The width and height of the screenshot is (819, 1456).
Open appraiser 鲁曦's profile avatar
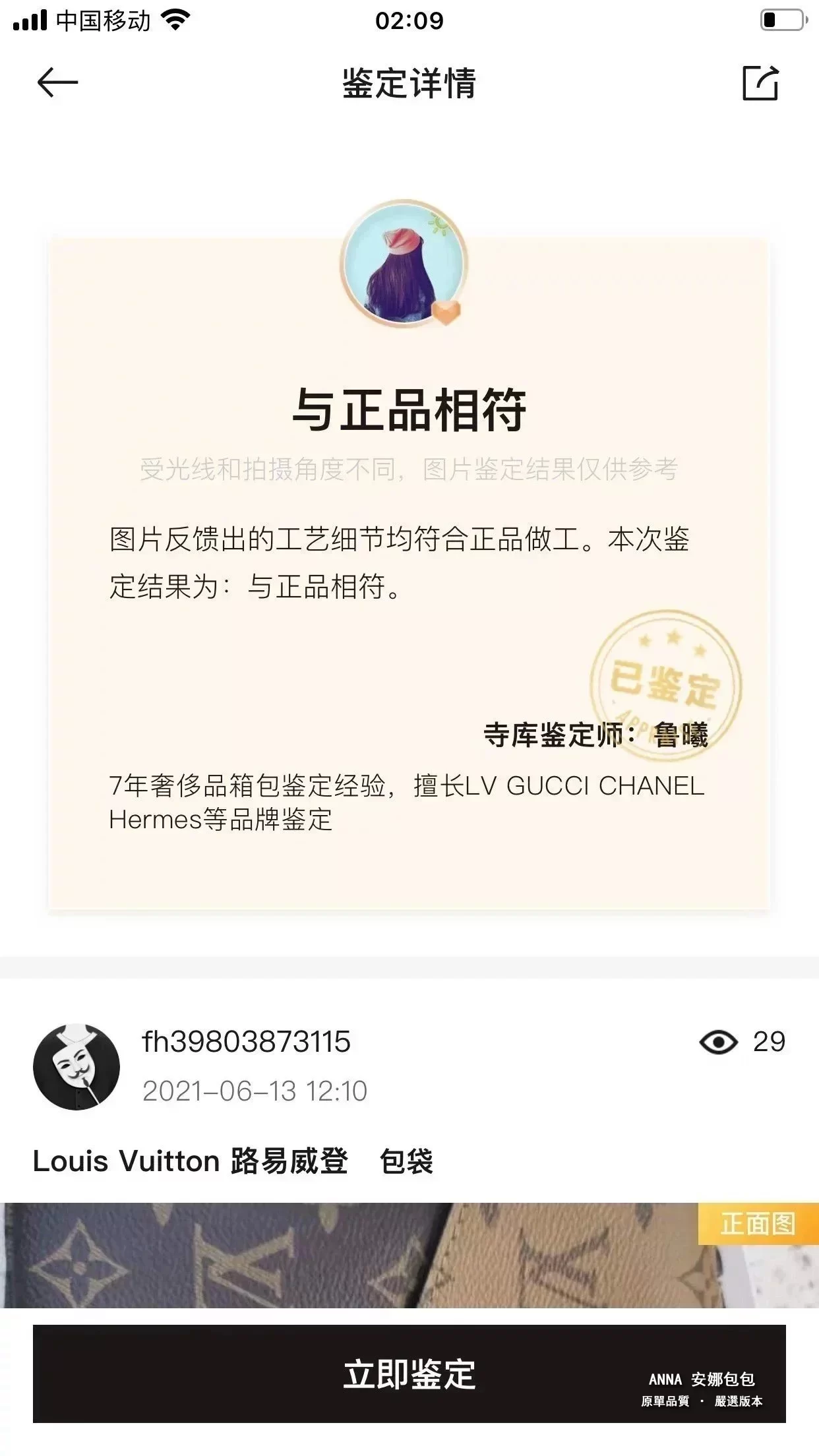pyautogui.click(x=404, y=264)
